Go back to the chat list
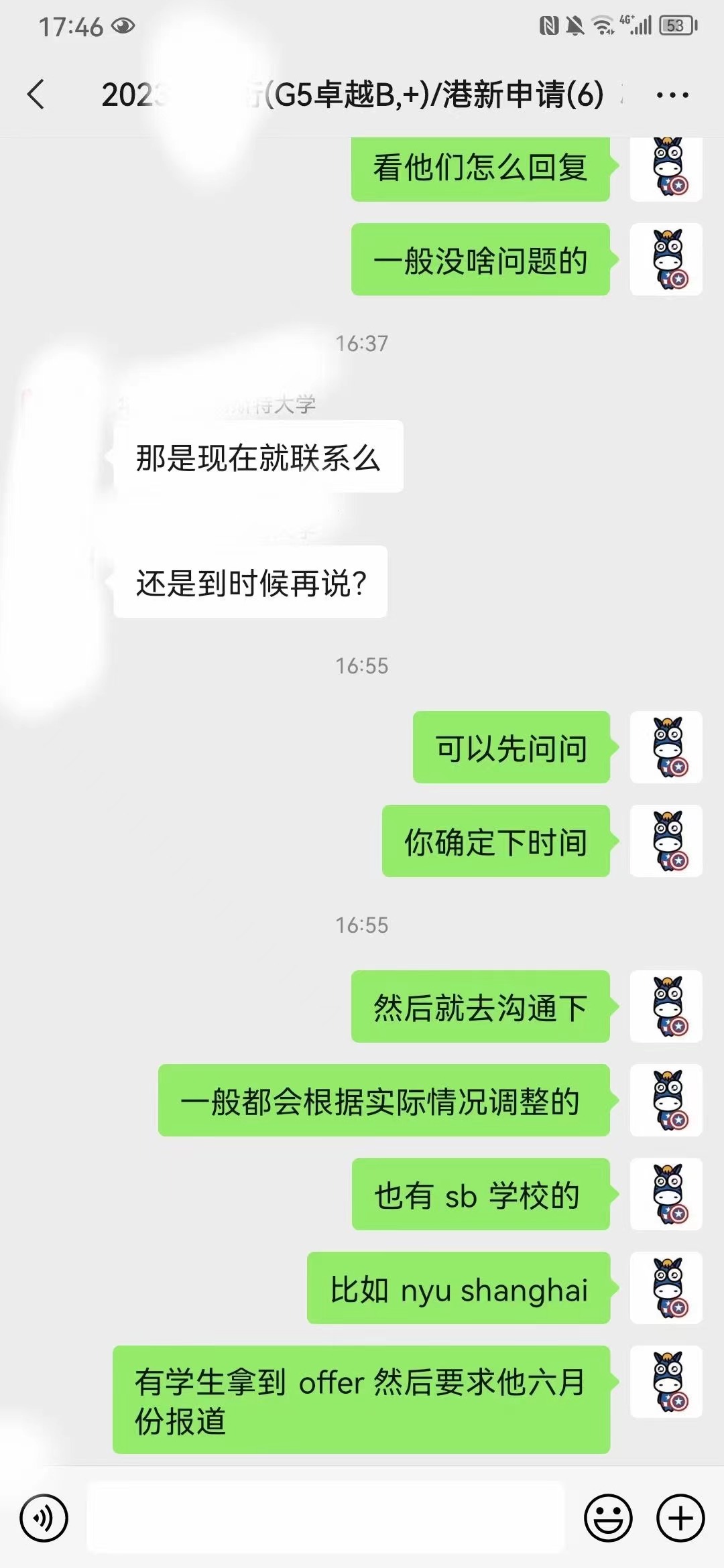 pos(37,94)
